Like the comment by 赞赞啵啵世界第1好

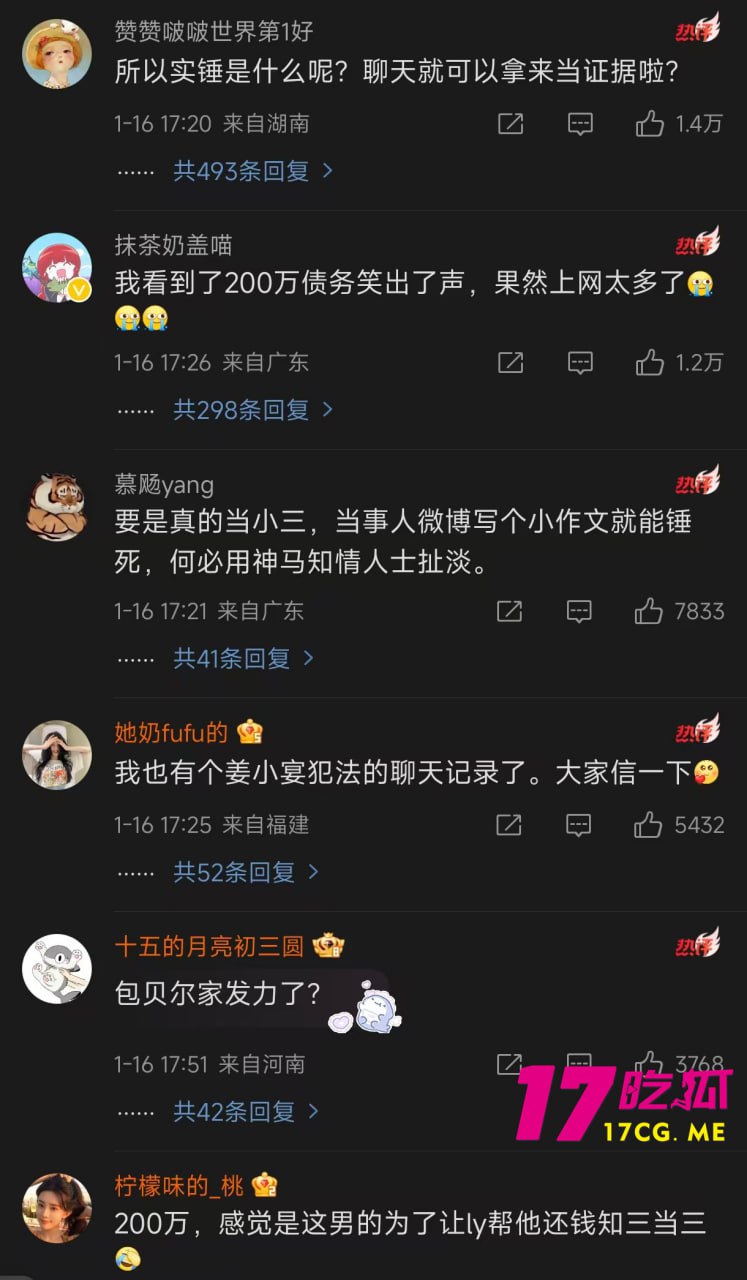(650, 123)
